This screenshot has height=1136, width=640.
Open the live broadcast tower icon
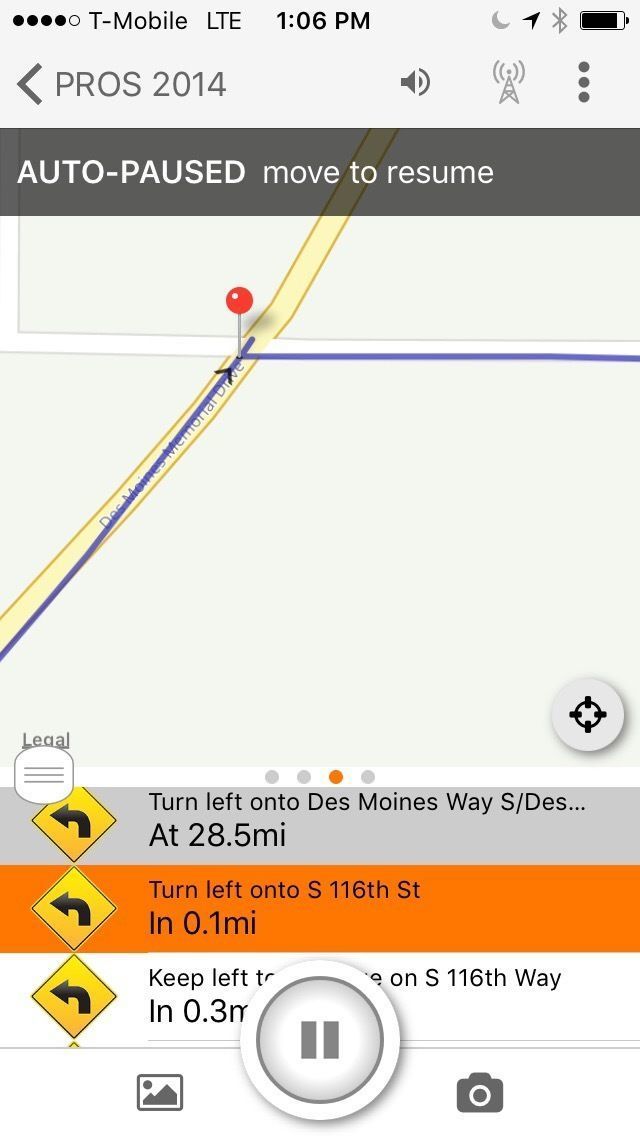(509, 82)
